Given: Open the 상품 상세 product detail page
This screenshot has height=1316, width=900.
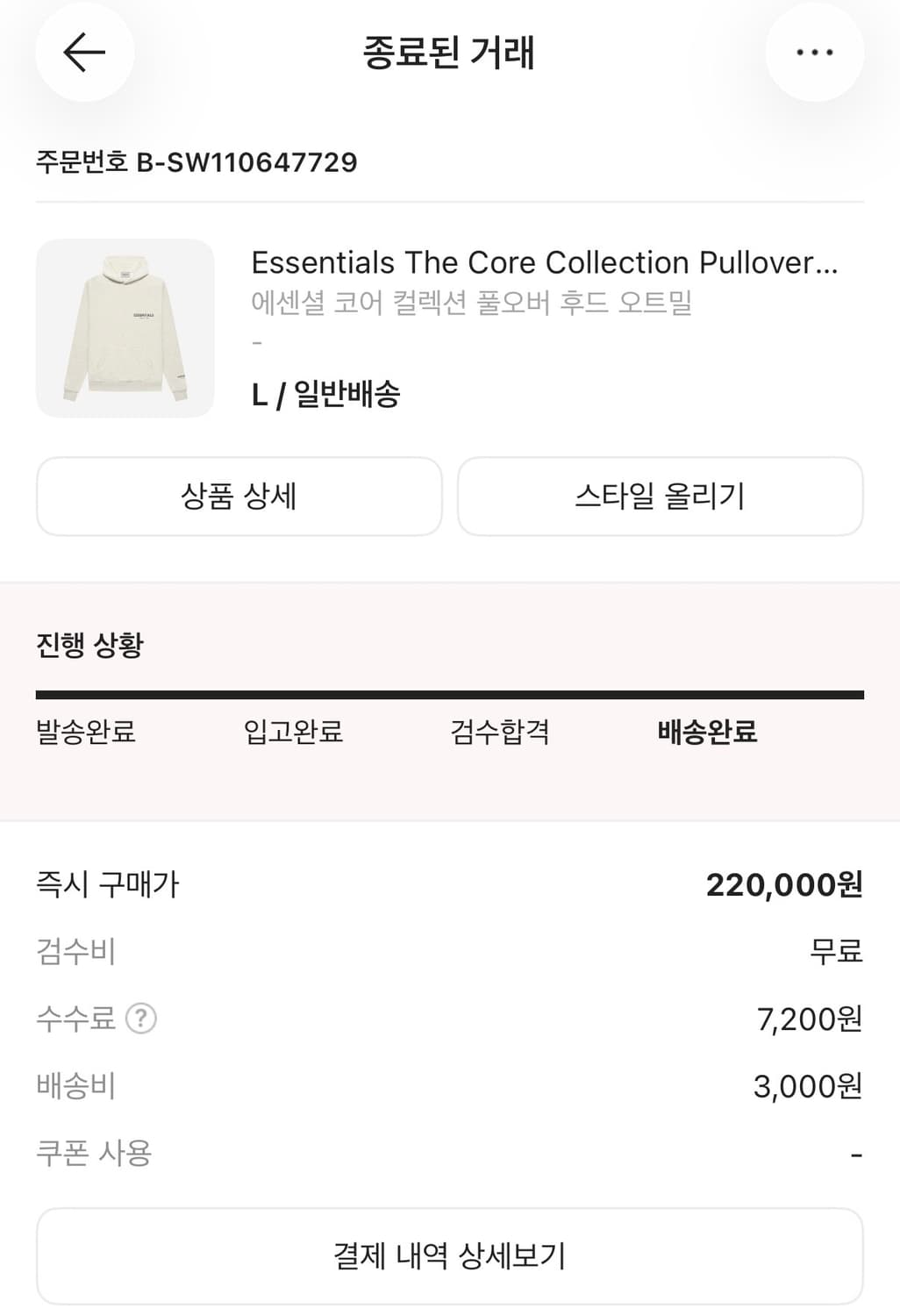Looking at the screenshot, I should click(238, 497).
